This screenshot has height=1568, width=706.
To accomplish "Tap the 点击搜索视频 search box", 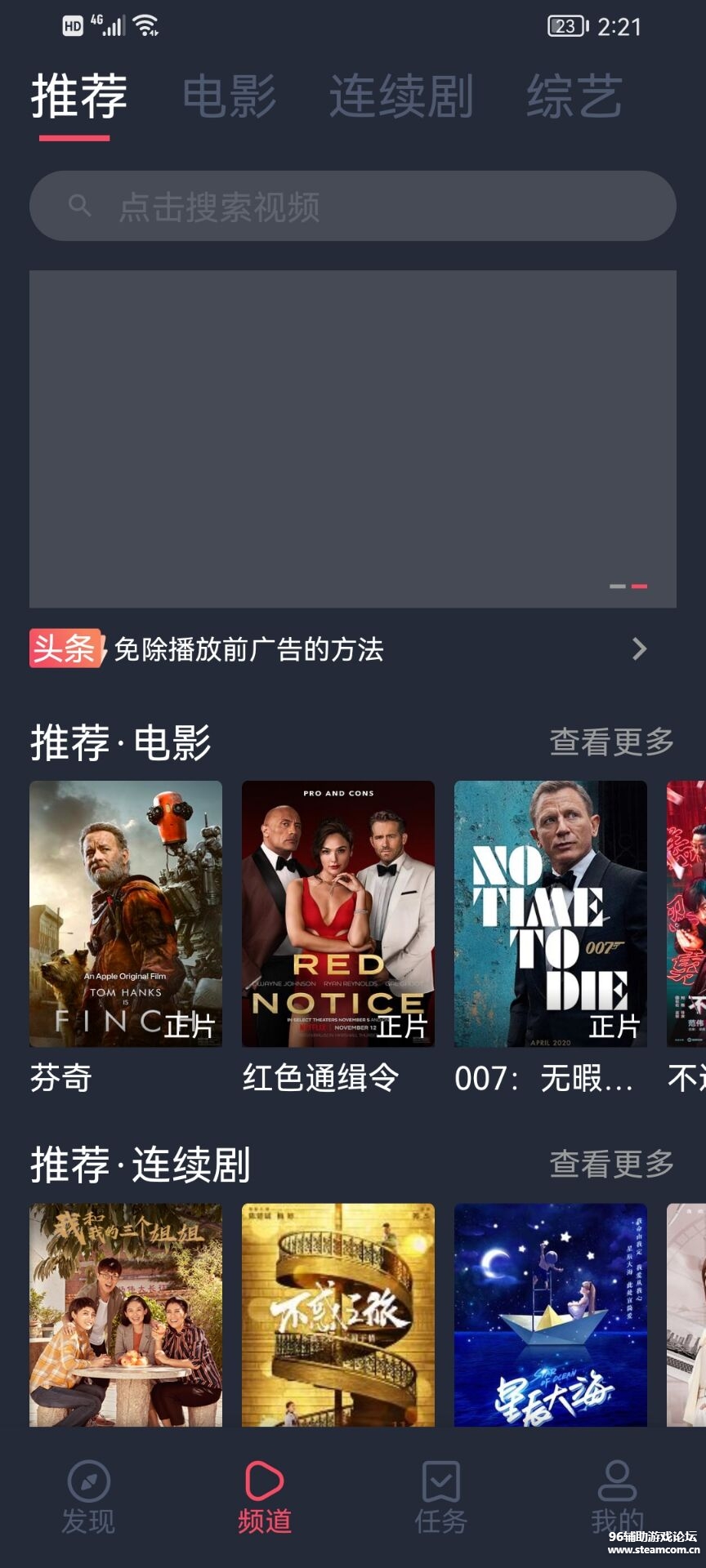I will (x=353, y=206).
